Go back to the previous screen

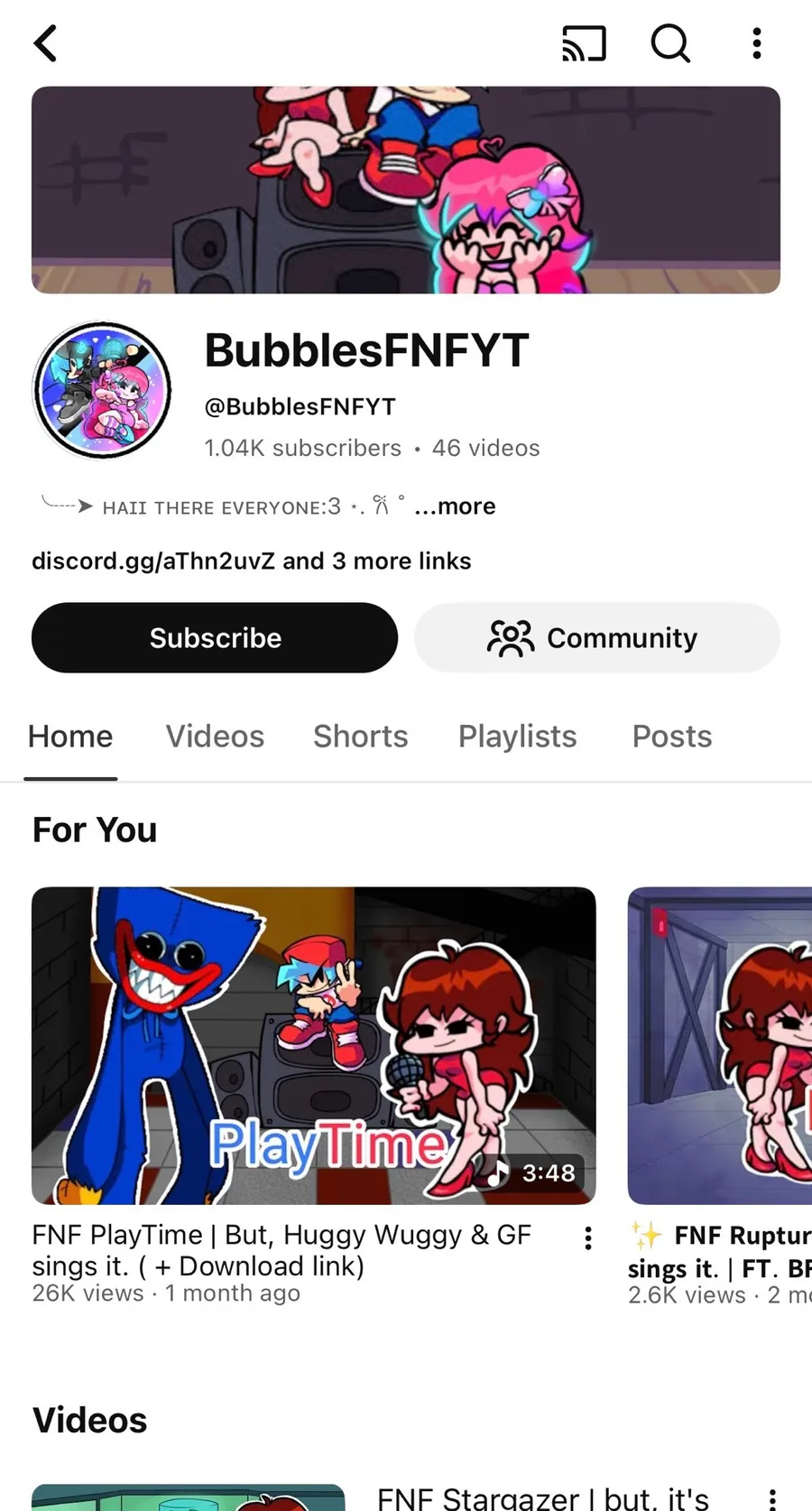(45, 43)
